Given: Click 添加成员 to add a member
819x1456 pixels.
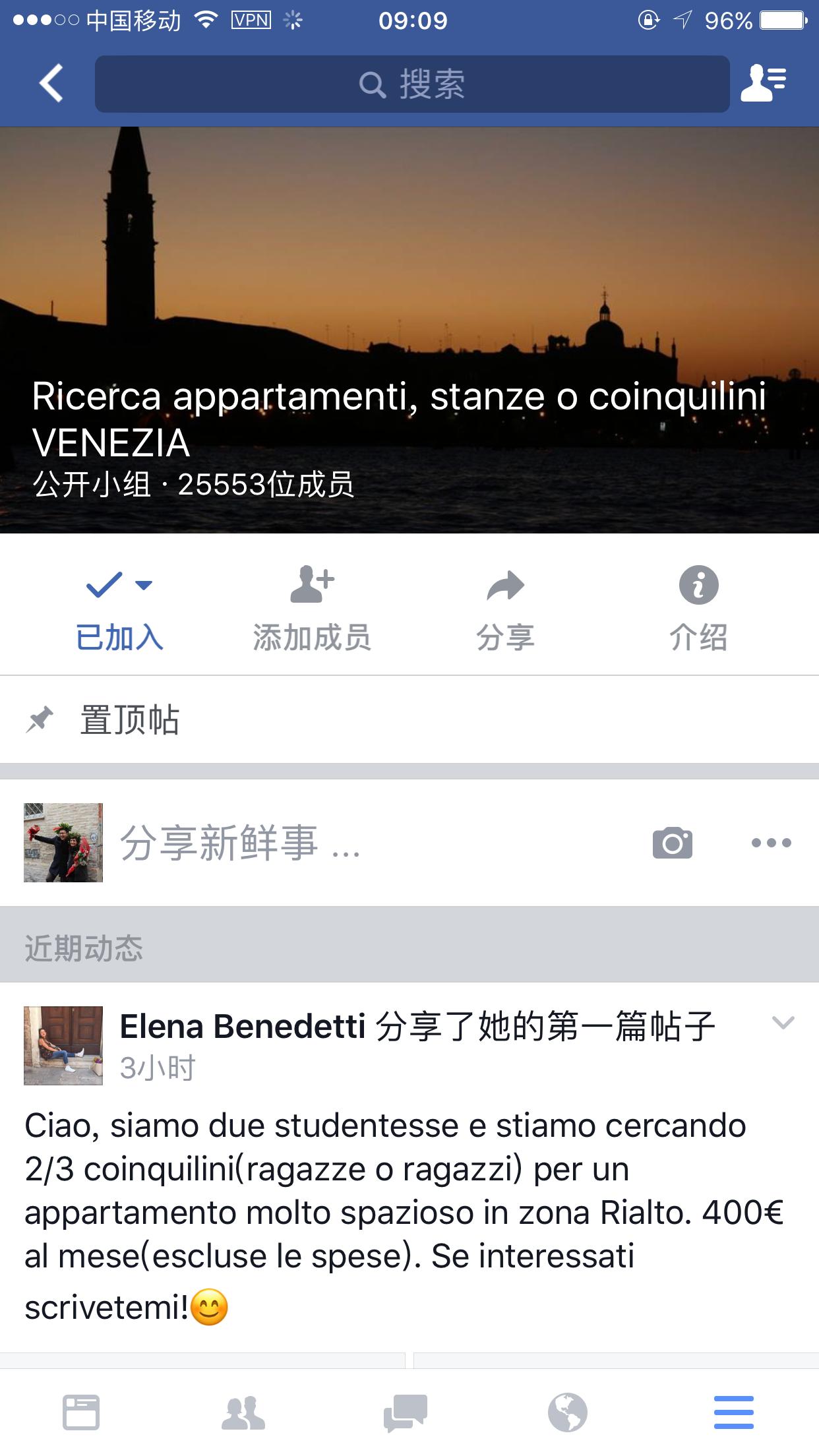Looking at the screenshot, I should point(313,607).
